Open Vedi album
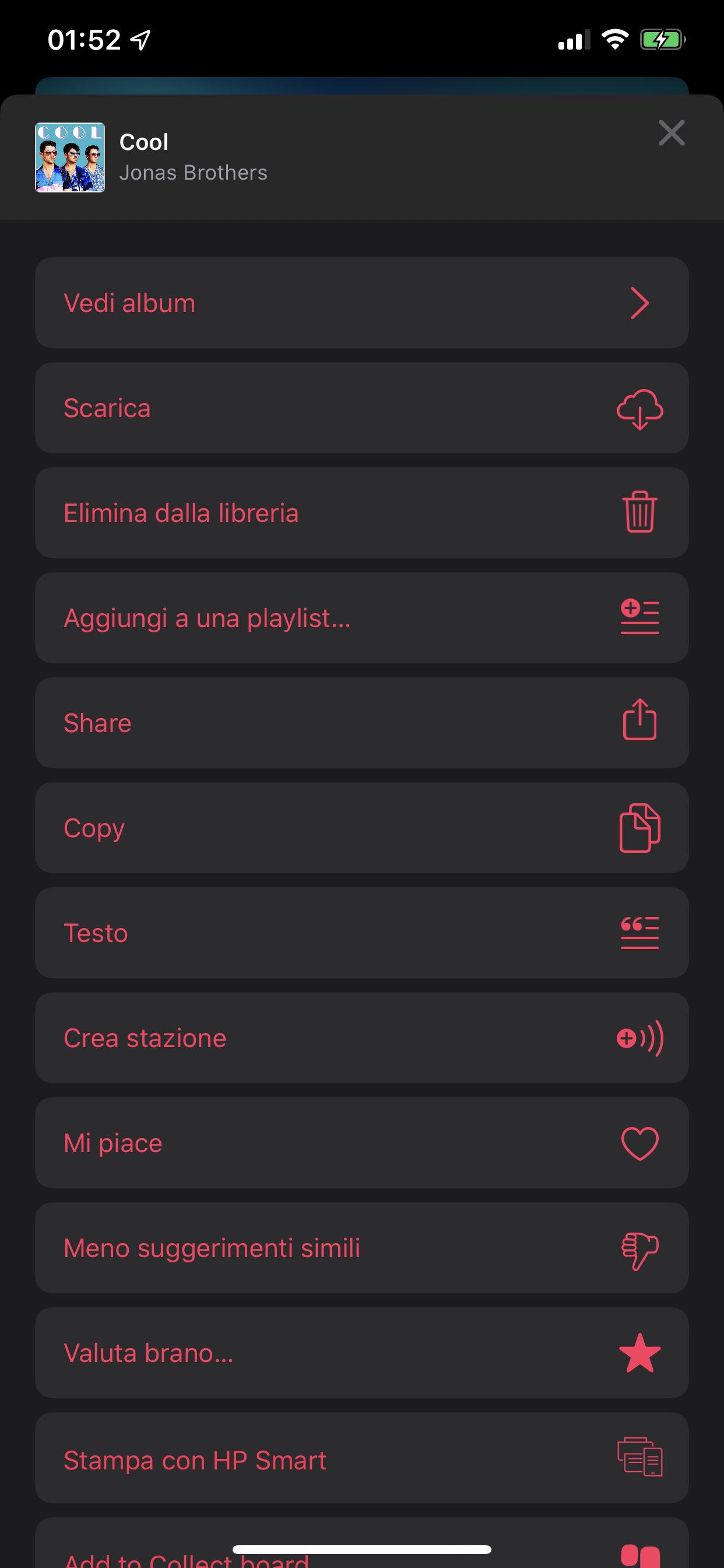The width and height of the screenshot is (724, 1568). pyautogui.click(x=361, y=303)
